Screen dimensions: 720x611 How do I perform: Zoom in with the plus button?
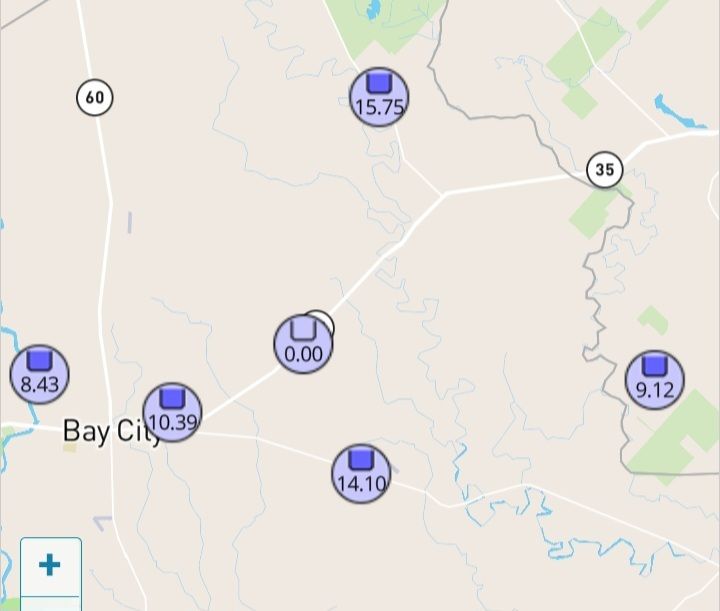[x=51, y=566]
